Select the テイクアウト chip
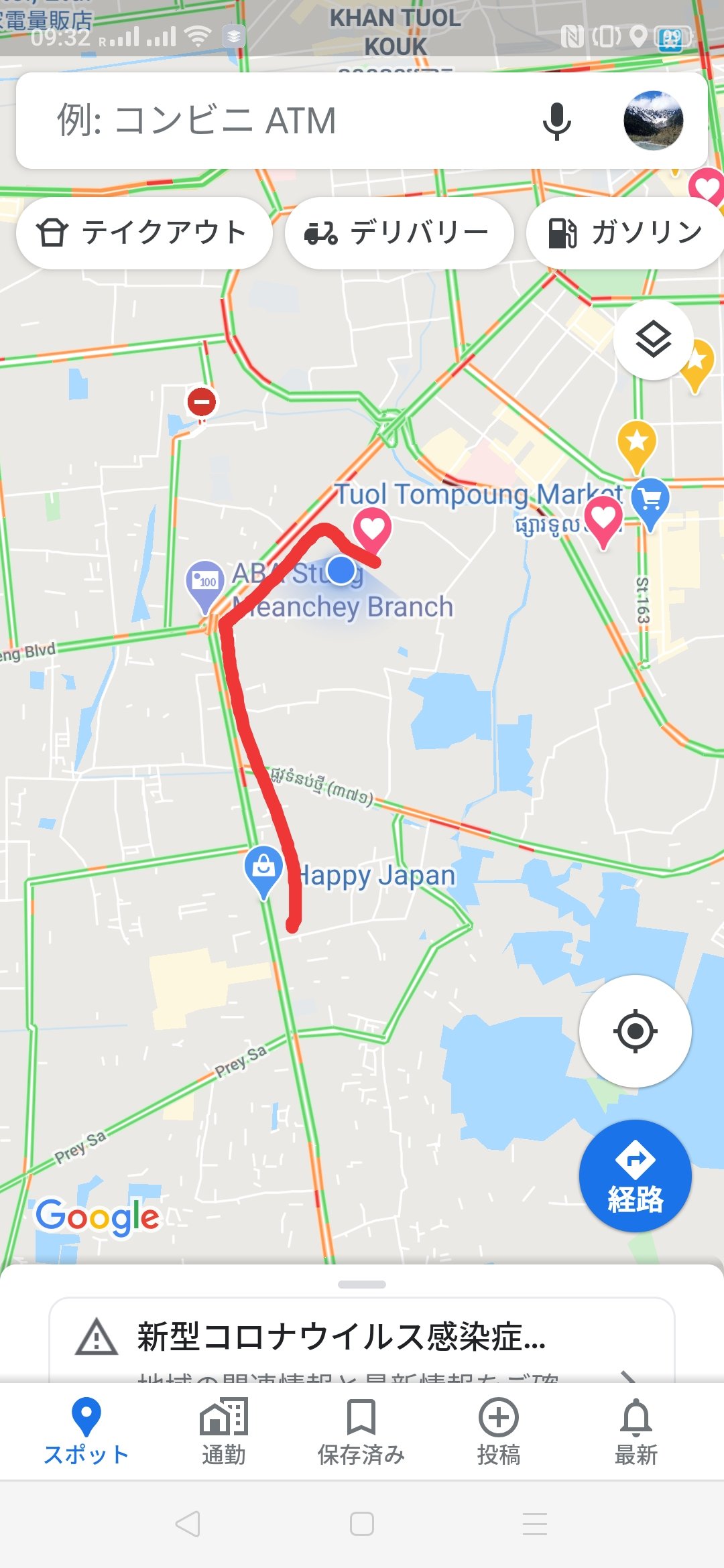 pos(143,233)
